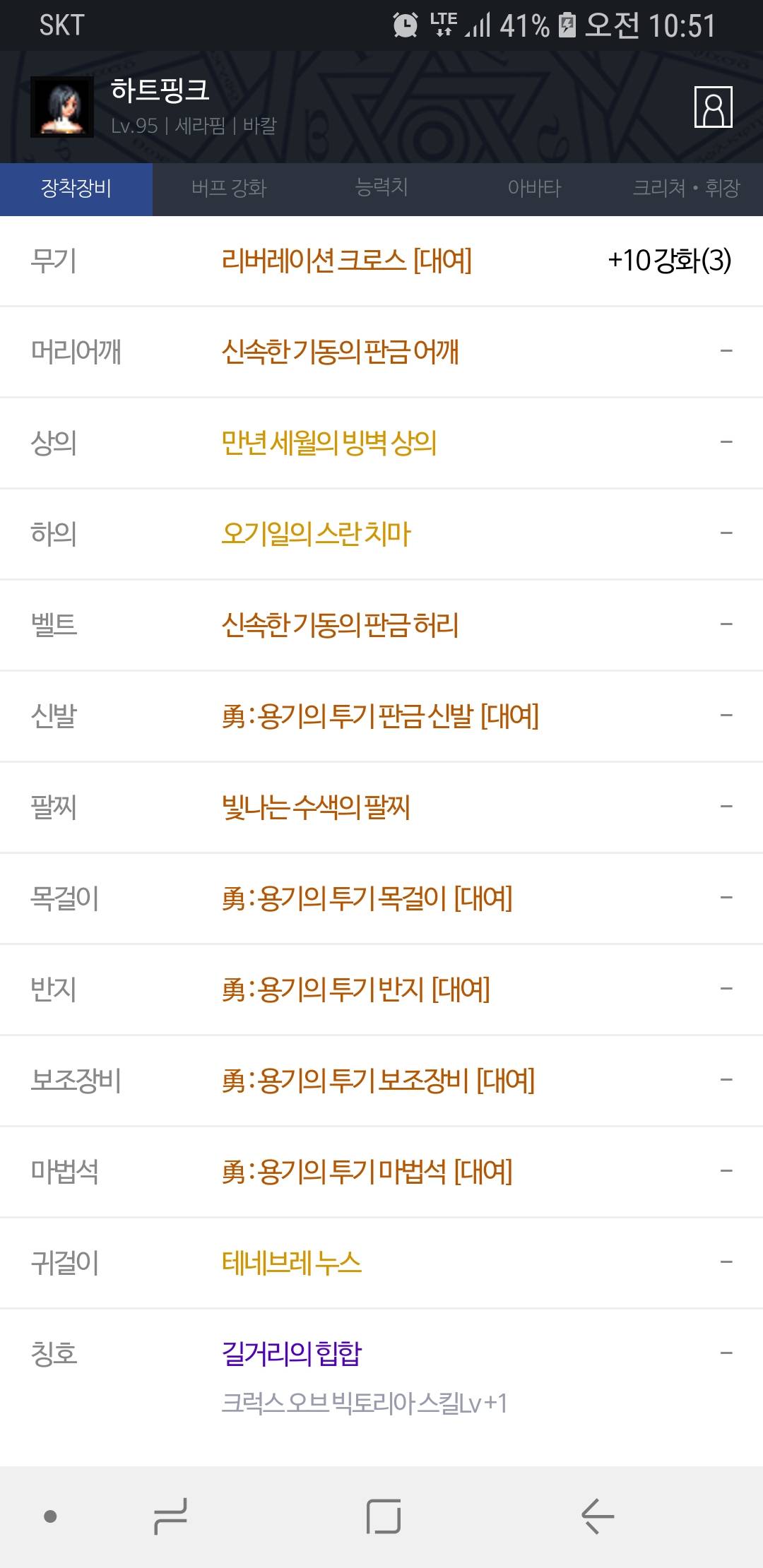Go back with the system back button

(598, 1516)
